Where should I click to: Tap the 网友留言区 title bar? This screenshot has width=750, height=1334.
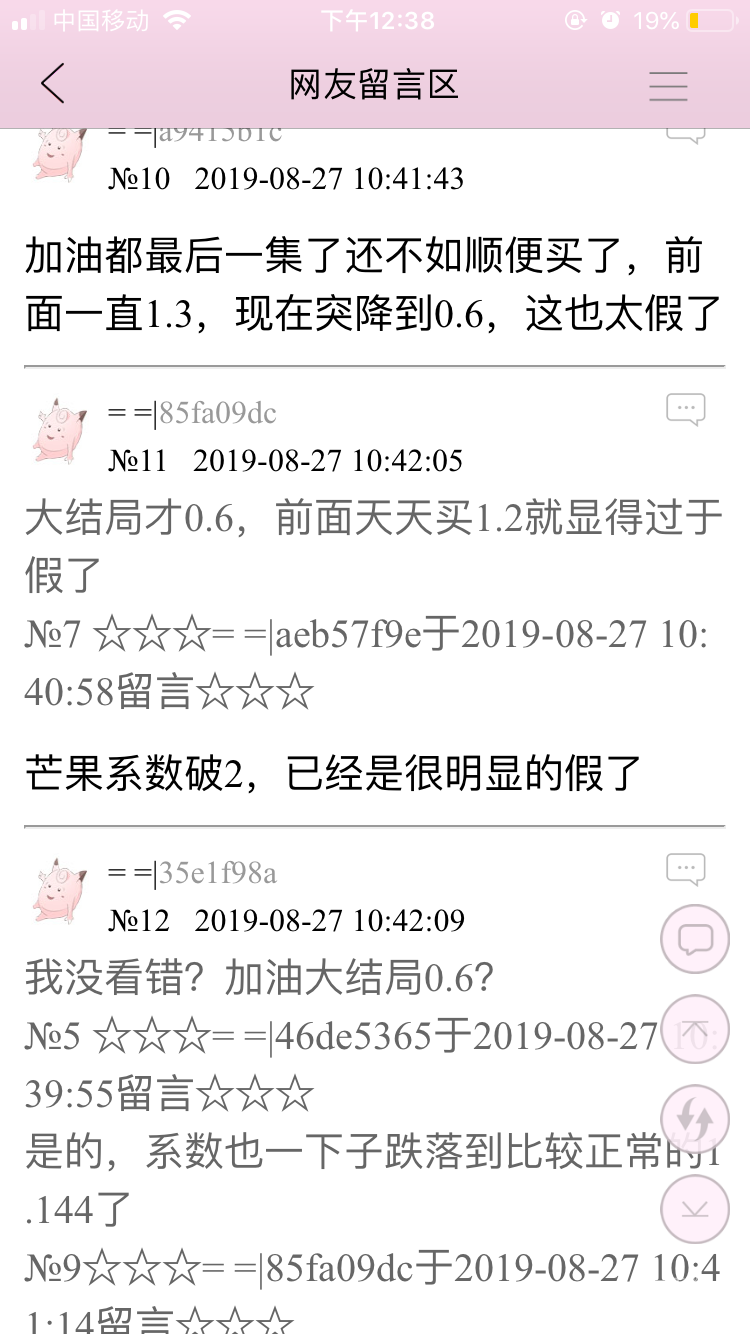click(x=375, y=85)
